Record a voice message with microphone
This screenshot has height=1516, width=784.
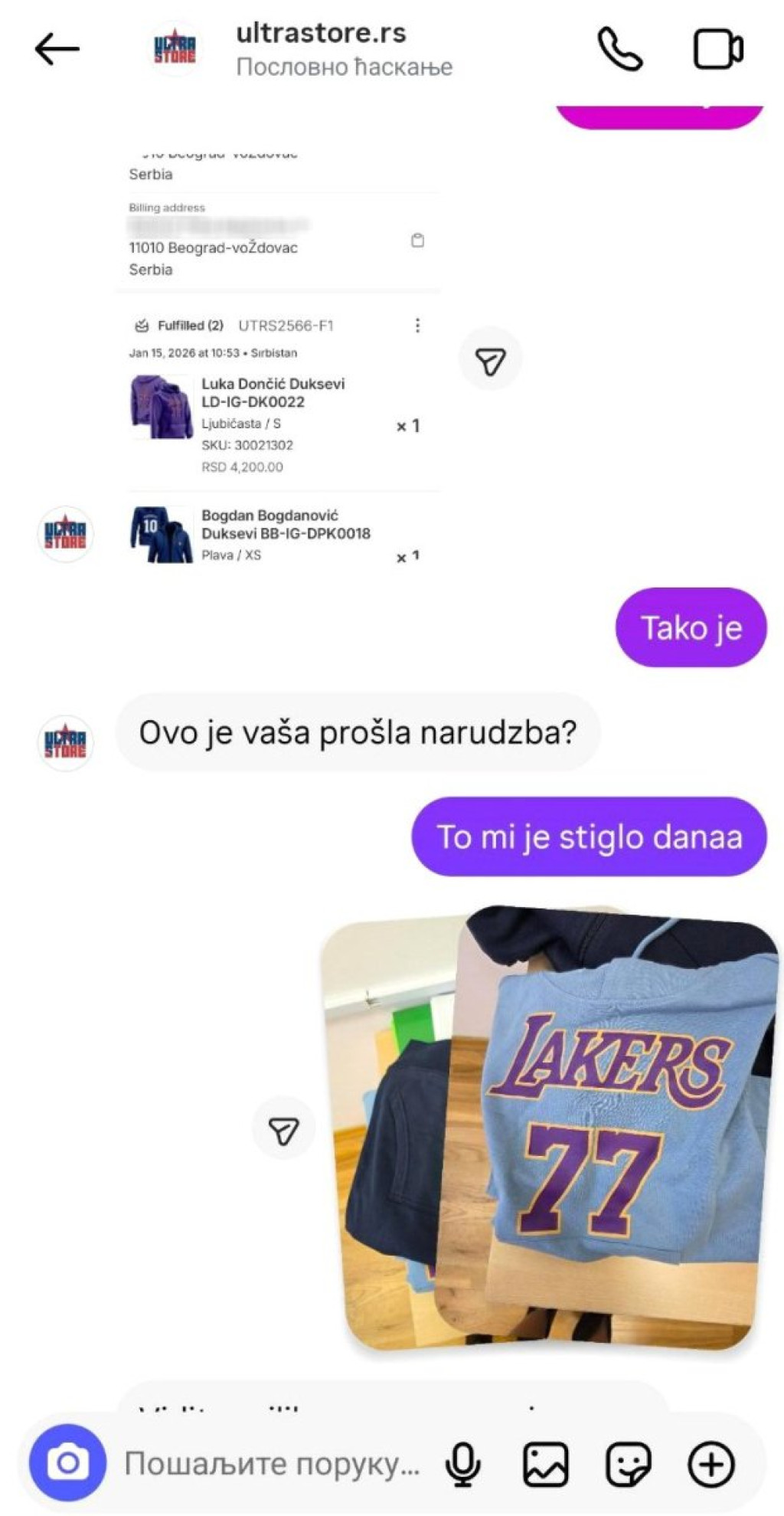(462, 1464)
